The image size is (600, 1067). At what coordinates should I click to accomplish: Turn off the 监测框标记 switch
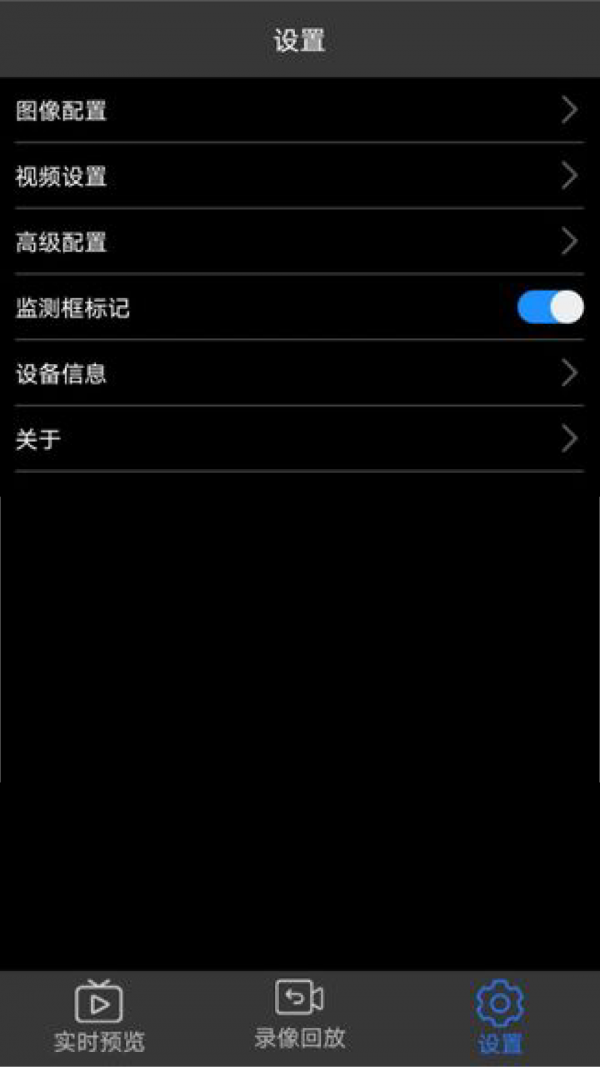pyautogui.click(x=550, y=308)
